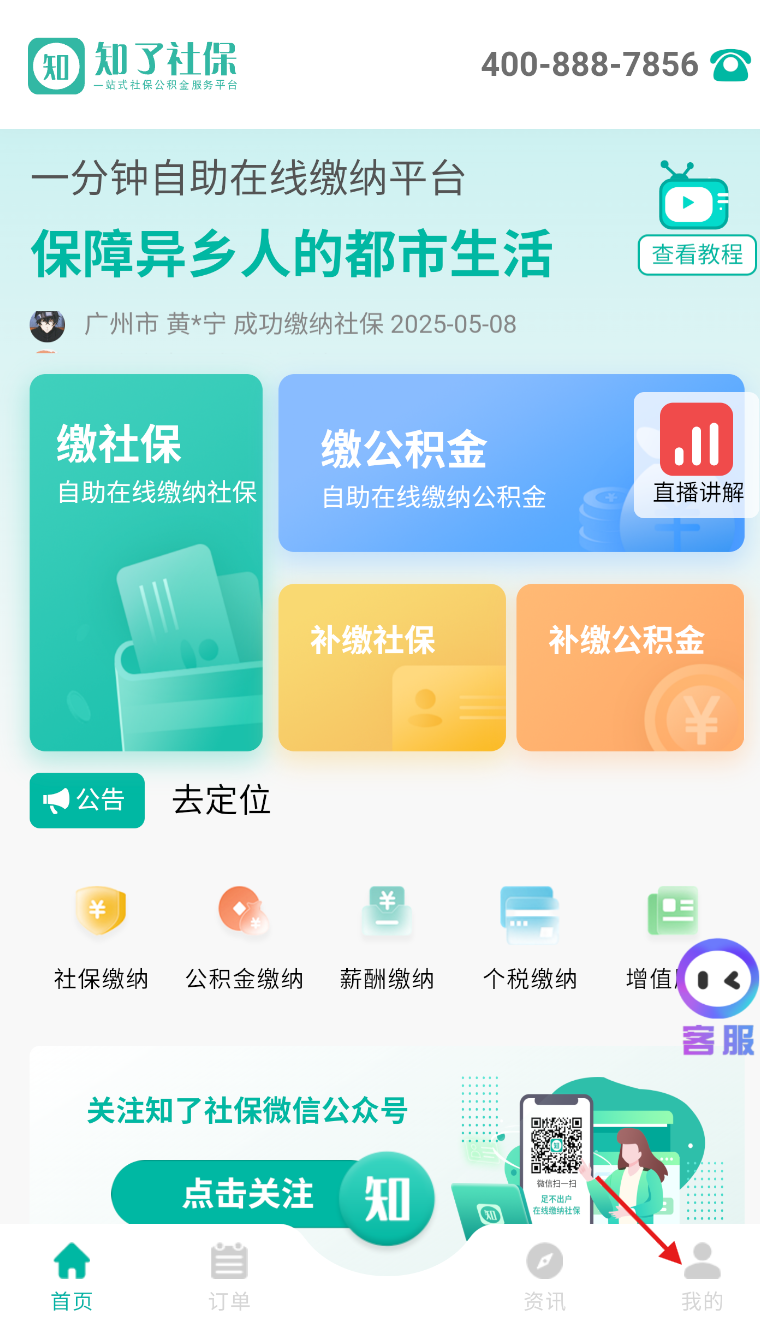
Task: Switch to the 我的 tab
Action: tap(701, 1277)
